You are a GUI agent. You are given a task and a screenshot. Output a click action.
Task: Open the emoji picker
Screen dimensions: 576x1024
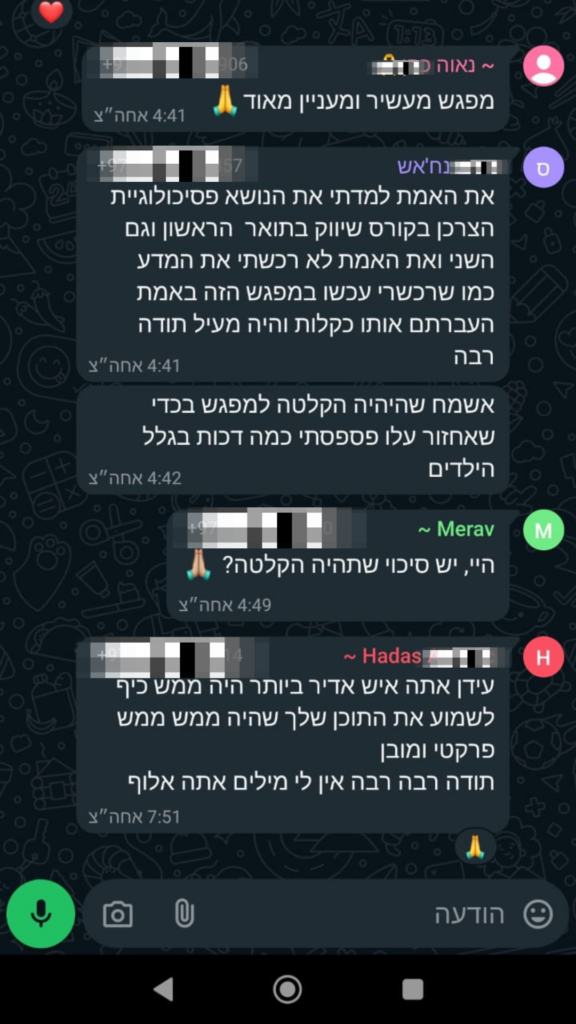pyautogui.click(x=538, y=914)
